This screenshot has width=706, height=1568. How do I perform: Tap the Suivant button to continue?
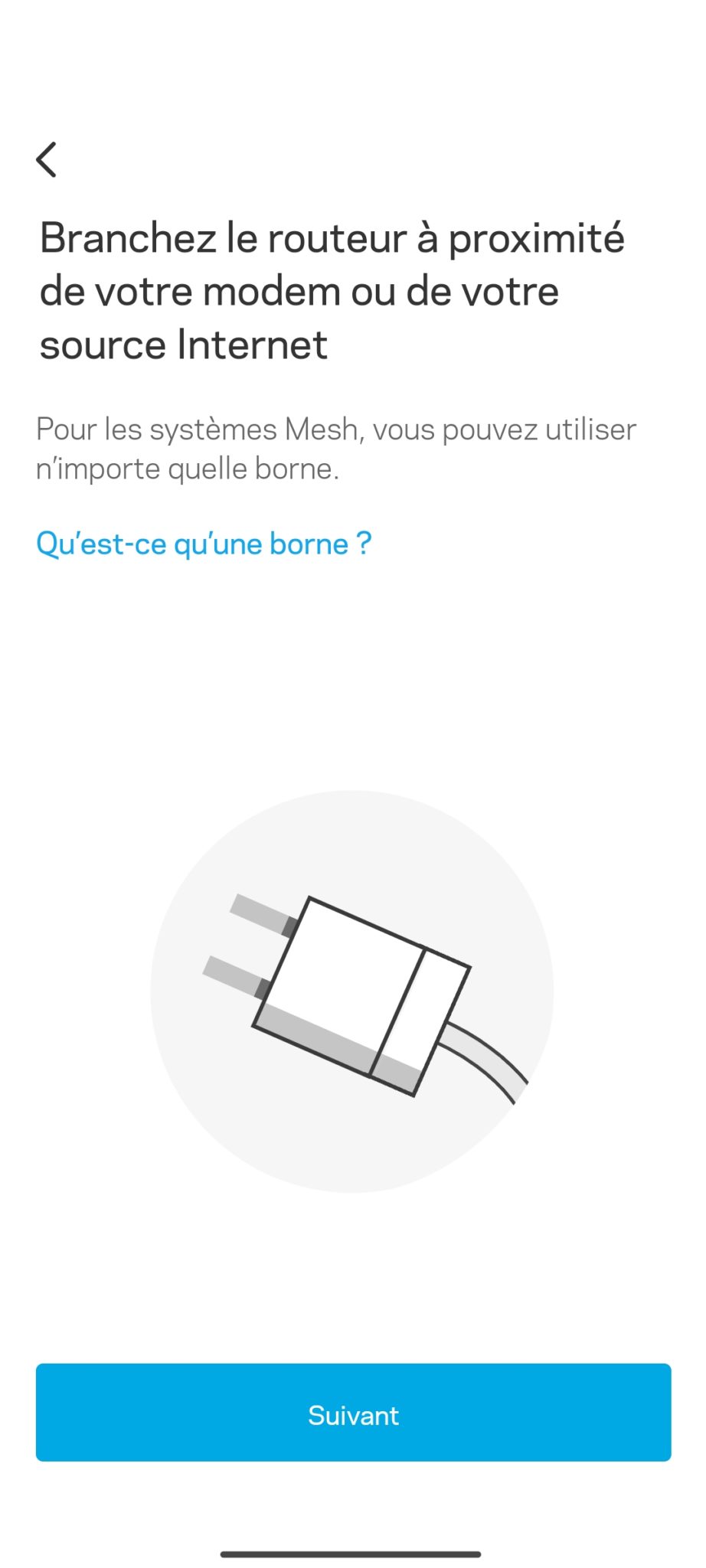353,1412
